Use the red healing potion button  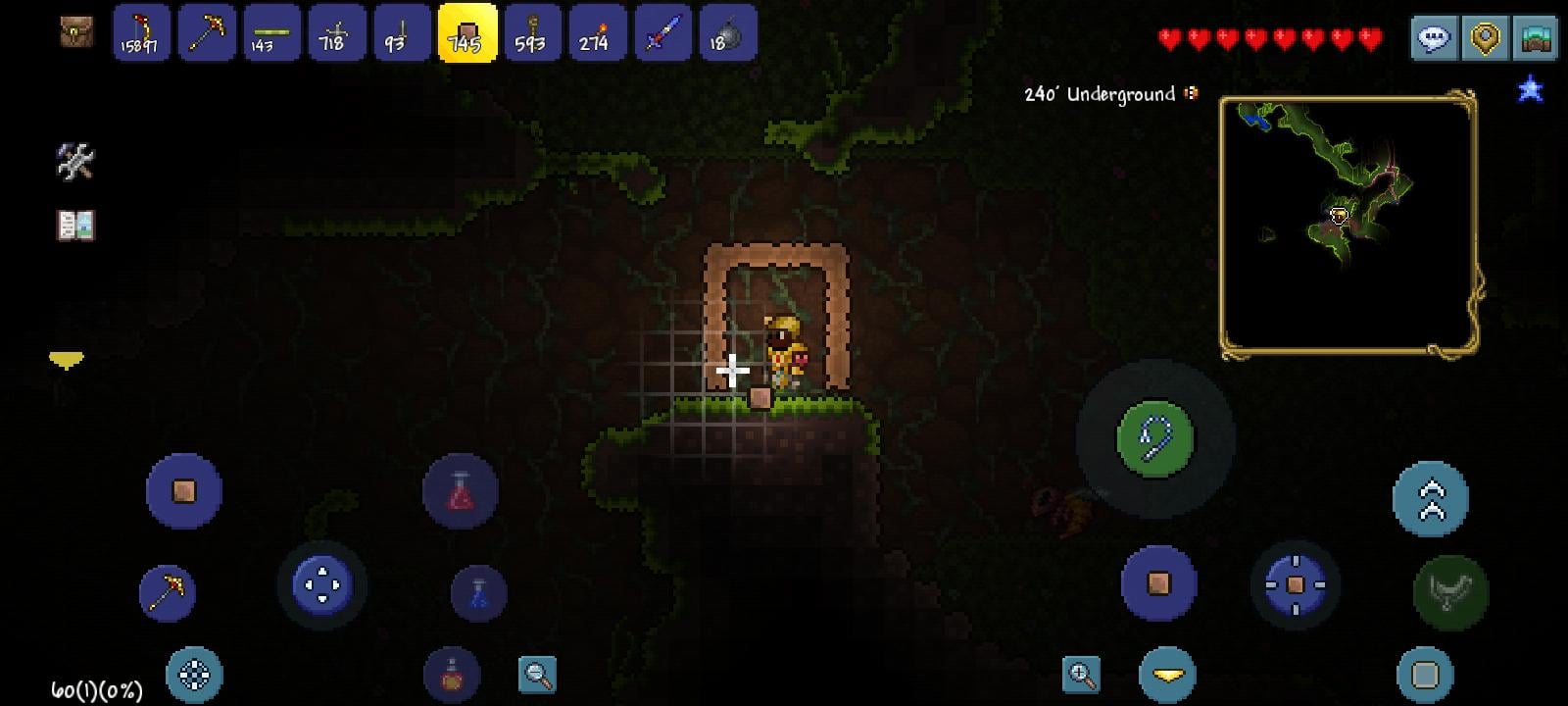coord(460,490)
